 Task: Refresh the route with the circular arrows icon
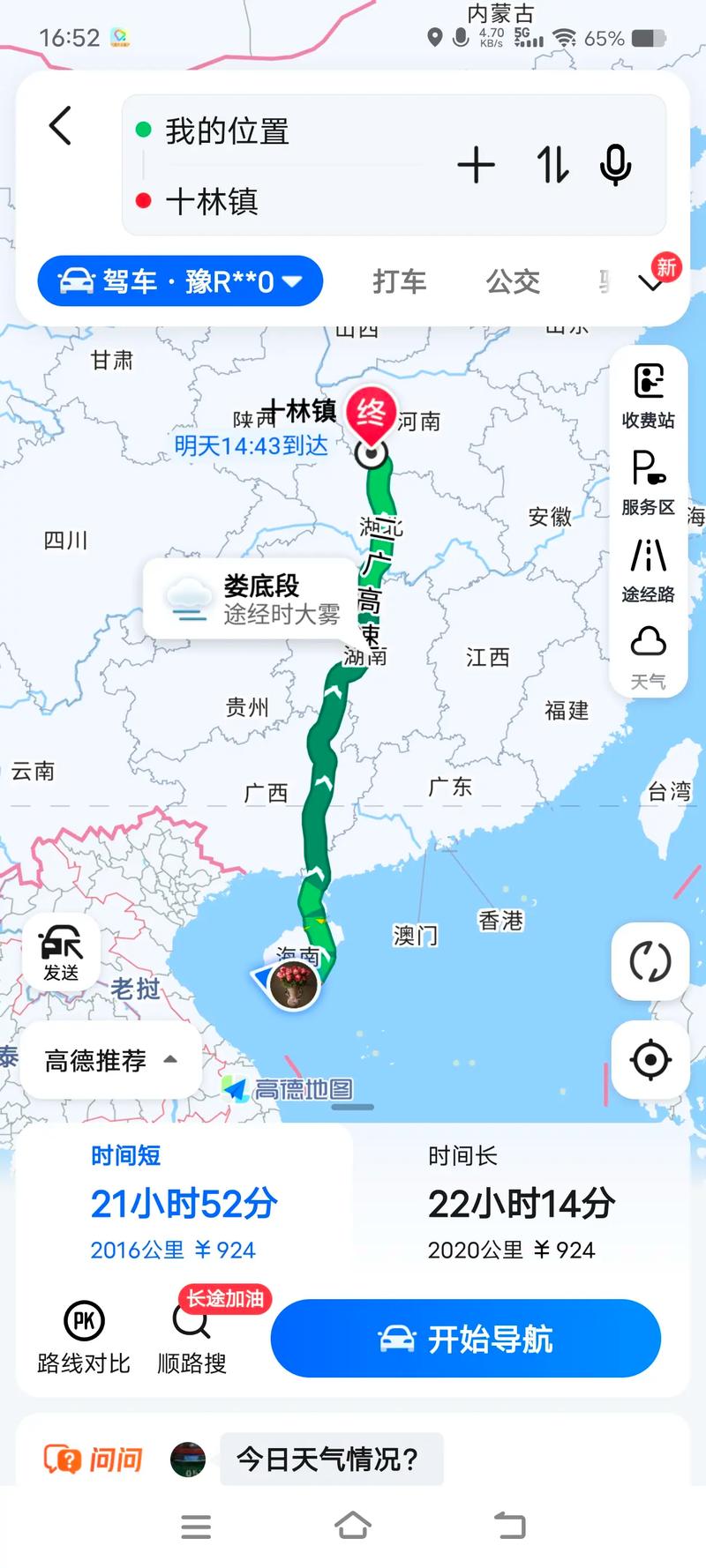click(650, 963)
